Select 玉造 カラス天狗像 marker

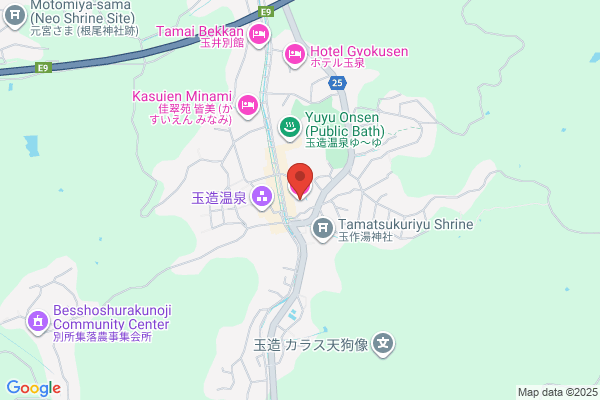pyautogui.click(x=383, y=344)
